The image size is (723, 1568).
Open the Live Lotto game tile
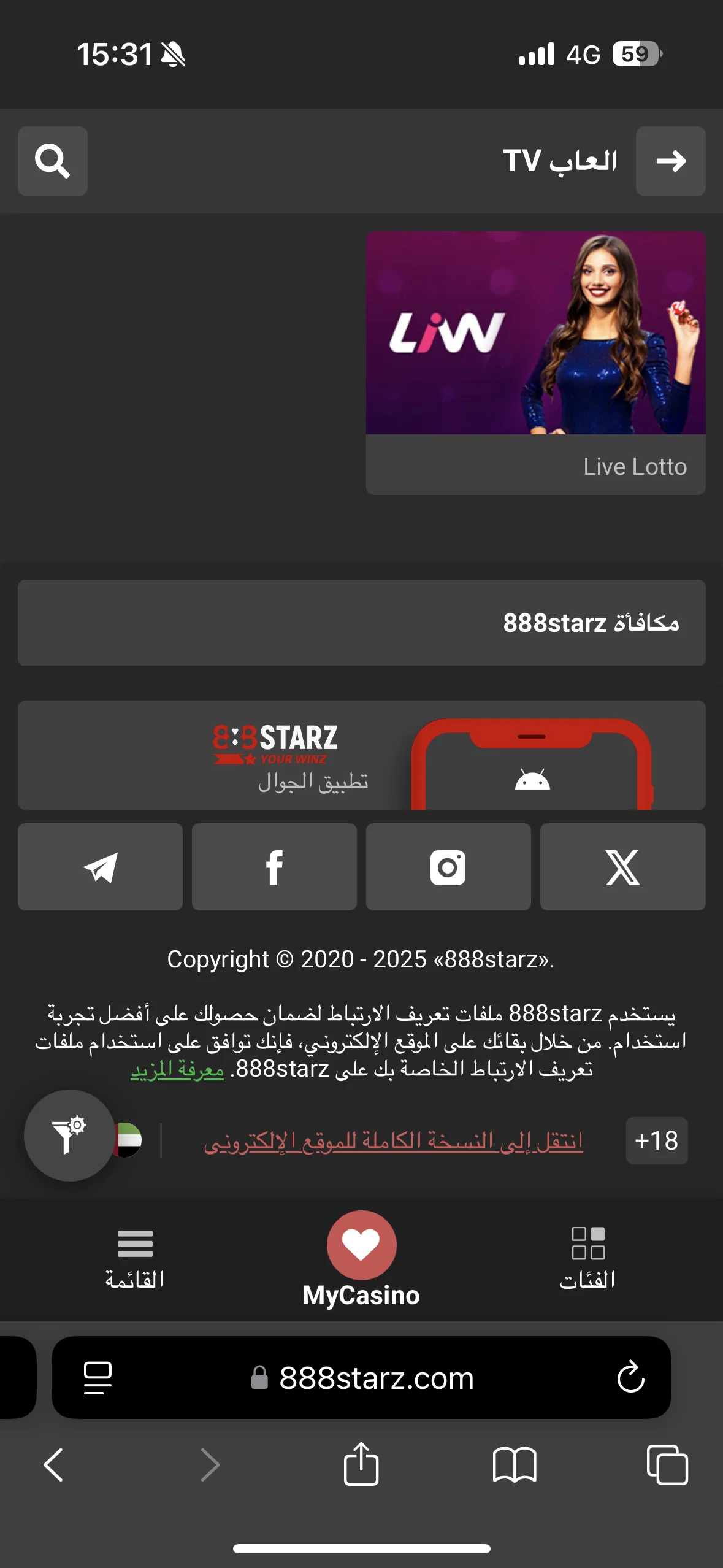coord(535,362)
